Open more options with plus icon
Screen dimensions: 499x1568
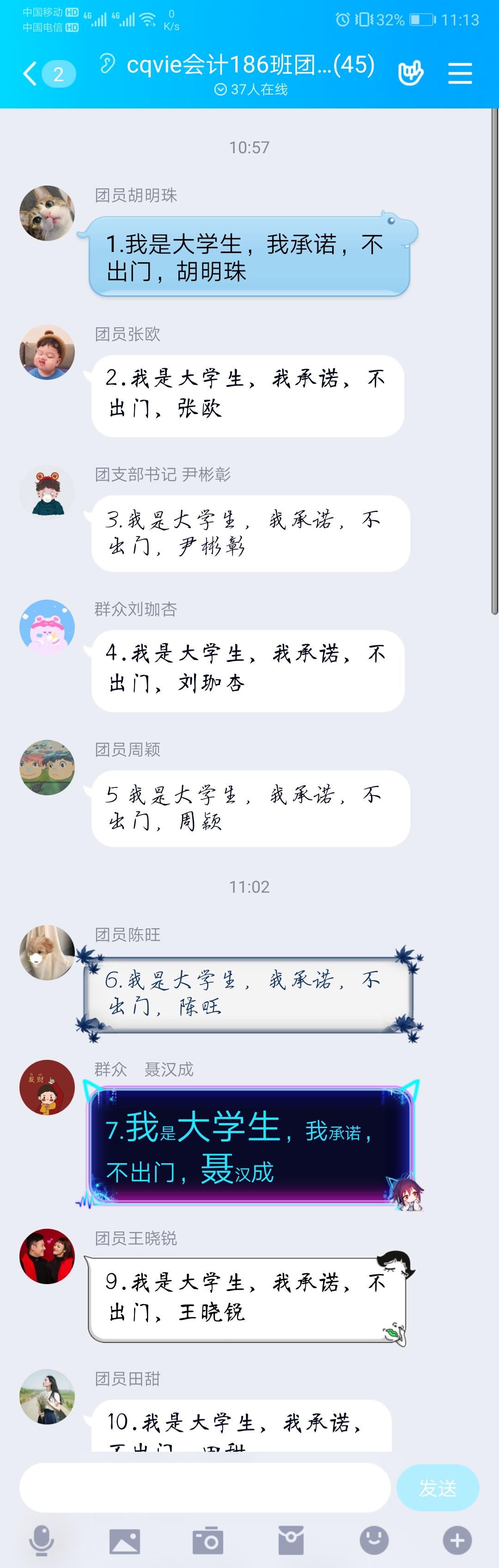coord(457,1541)
